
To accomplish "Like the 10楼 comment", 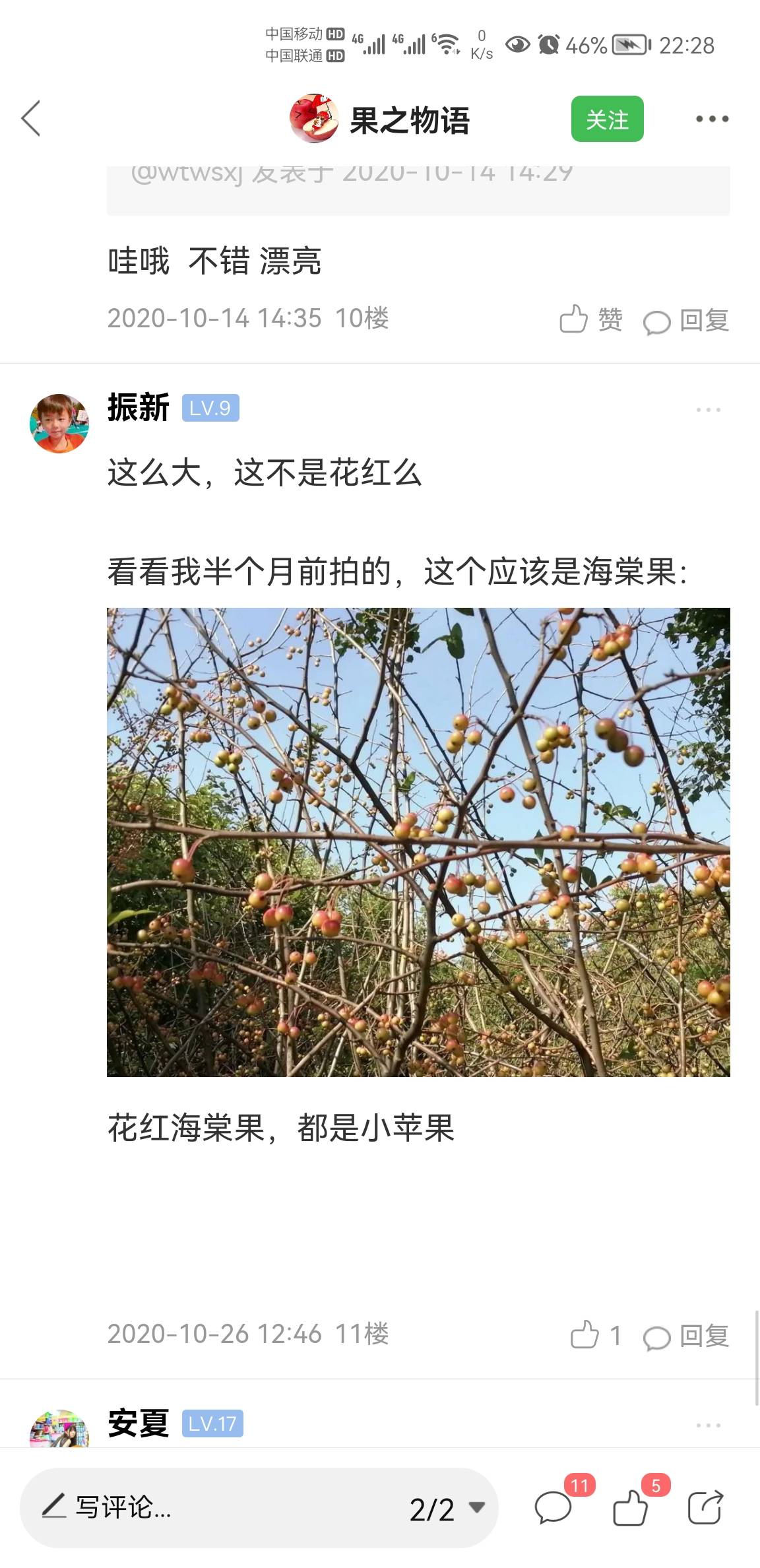I will tap(591, 320).
